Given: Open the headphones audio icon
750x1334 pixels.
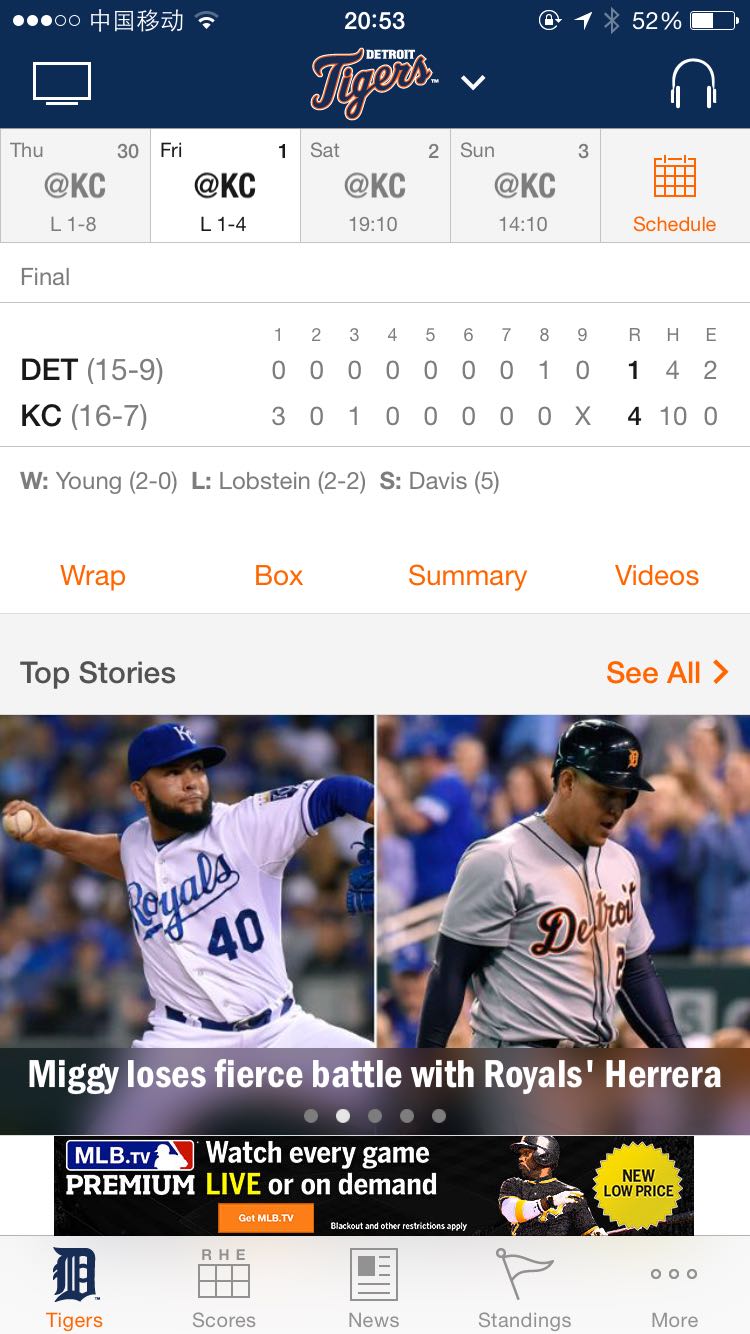Looking at the screenshot, I should tap(693, 83).
